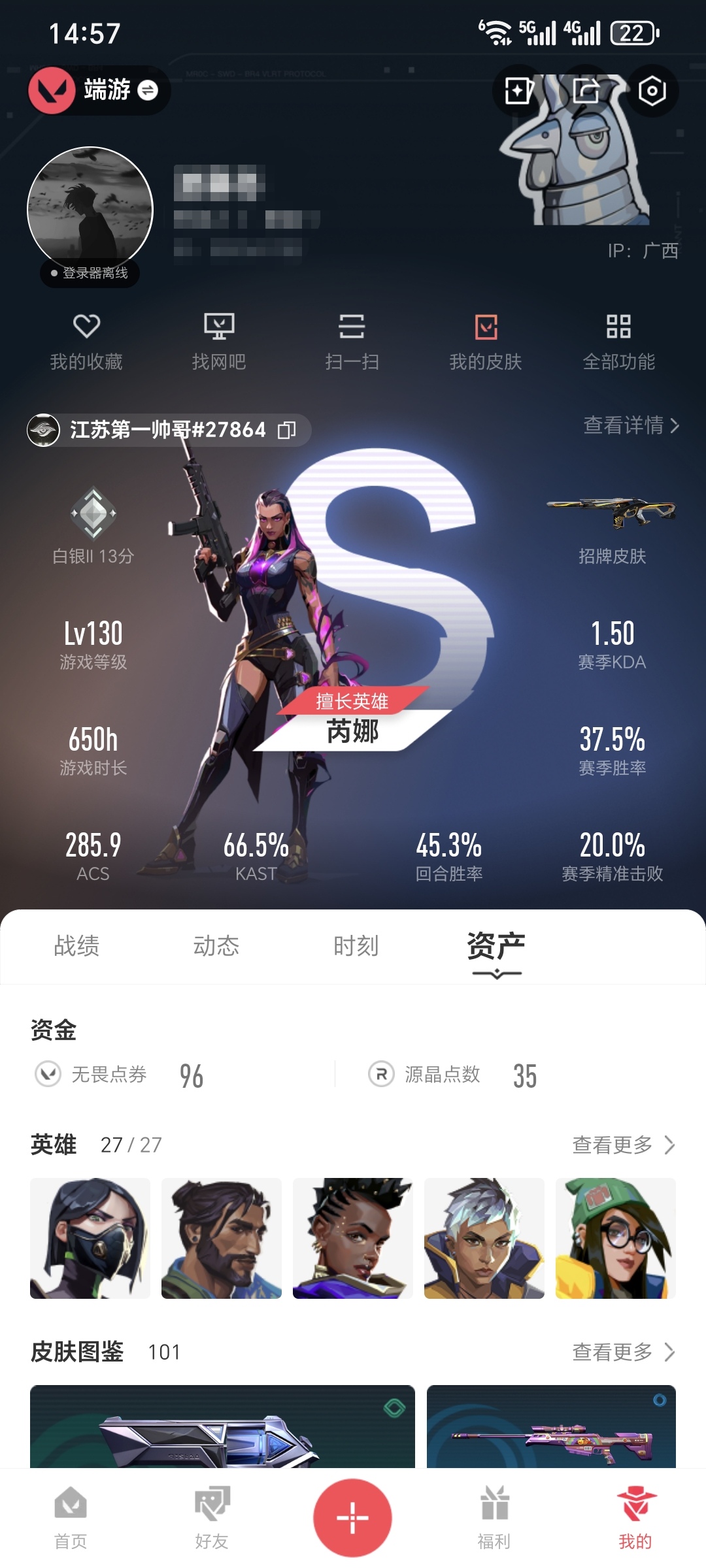706x1568 pixels.
Task: Switch to the 时刻 tab
Action: [356, 945]
